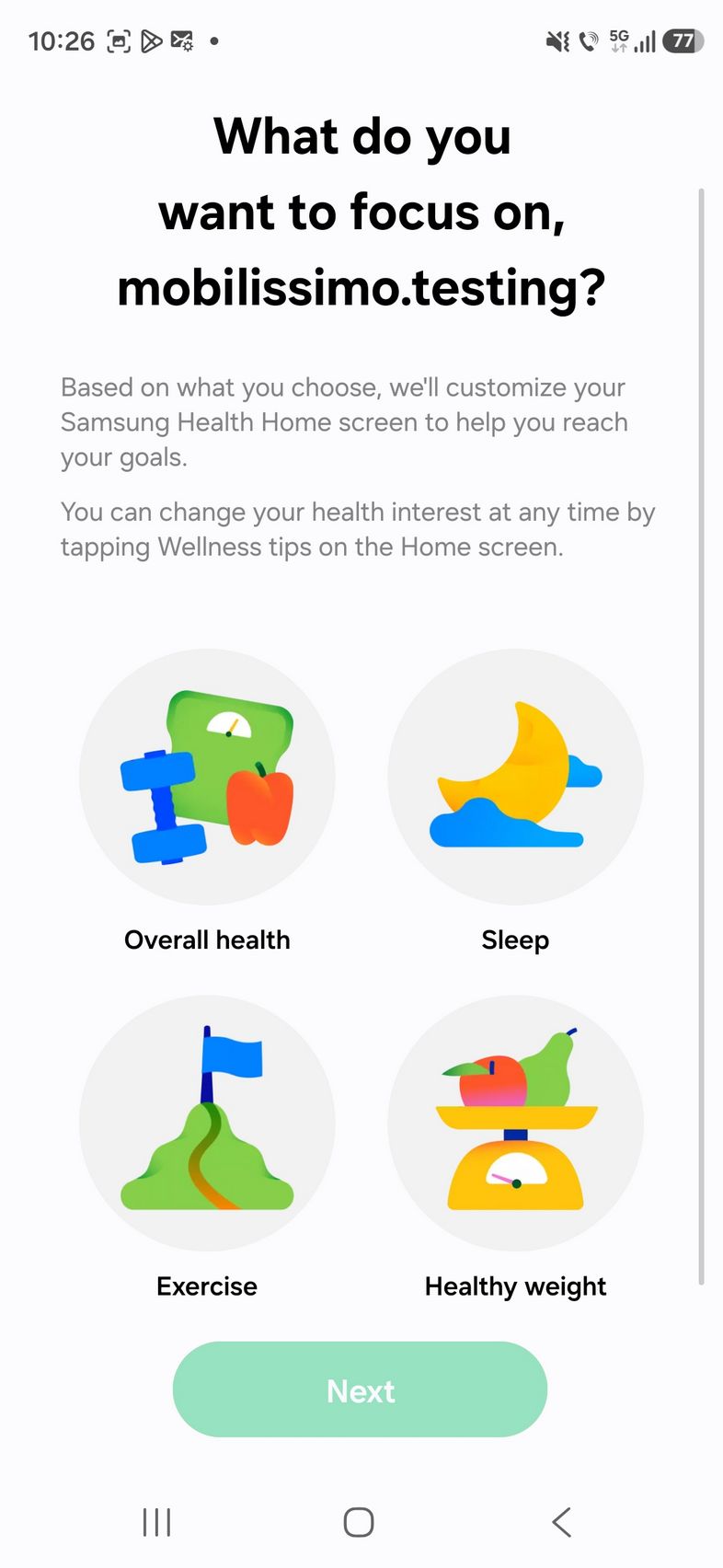Select the Overall health focus option

(x=207, y=778)
